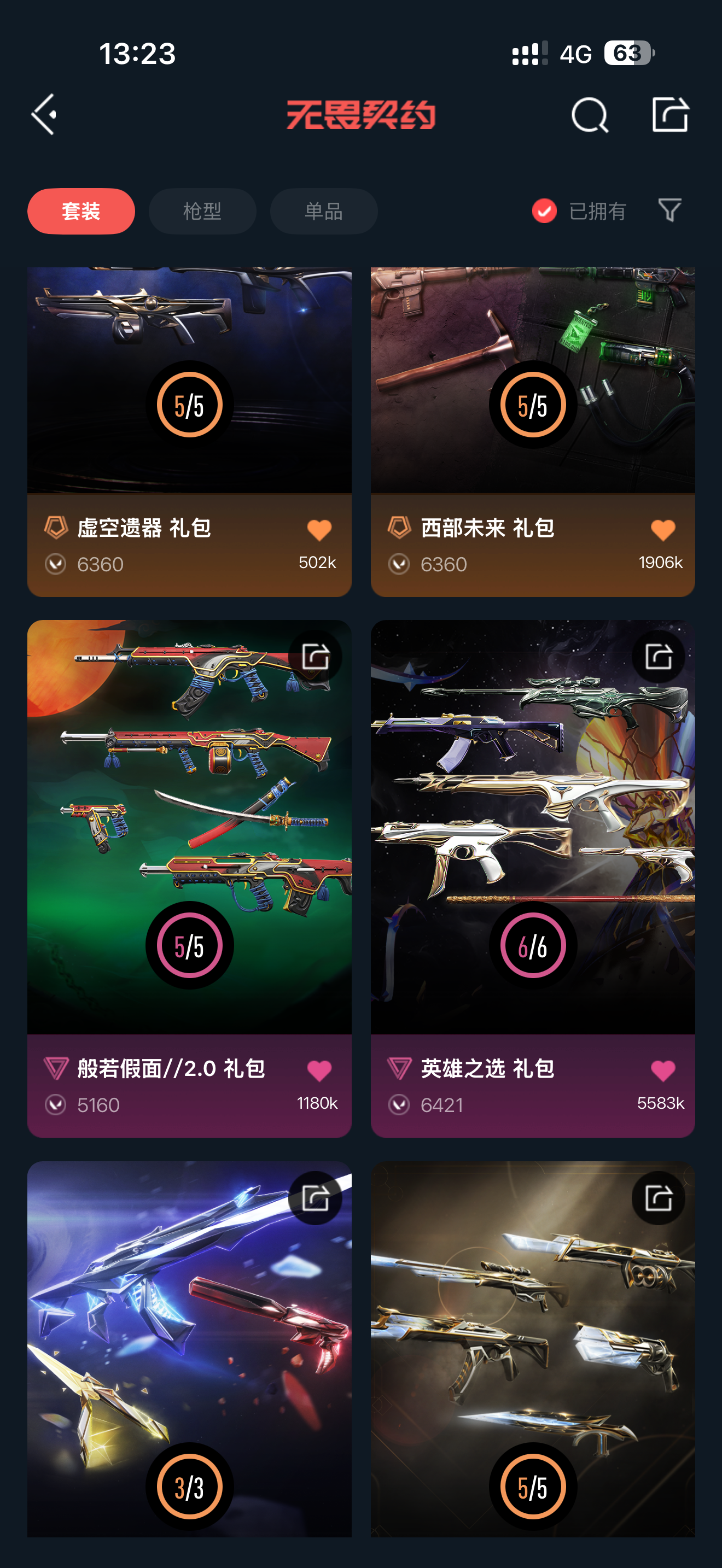Share the 般若假面//2.0 礼包 bundle
This screenshot has height=1568, width=722.
point(316,656)
